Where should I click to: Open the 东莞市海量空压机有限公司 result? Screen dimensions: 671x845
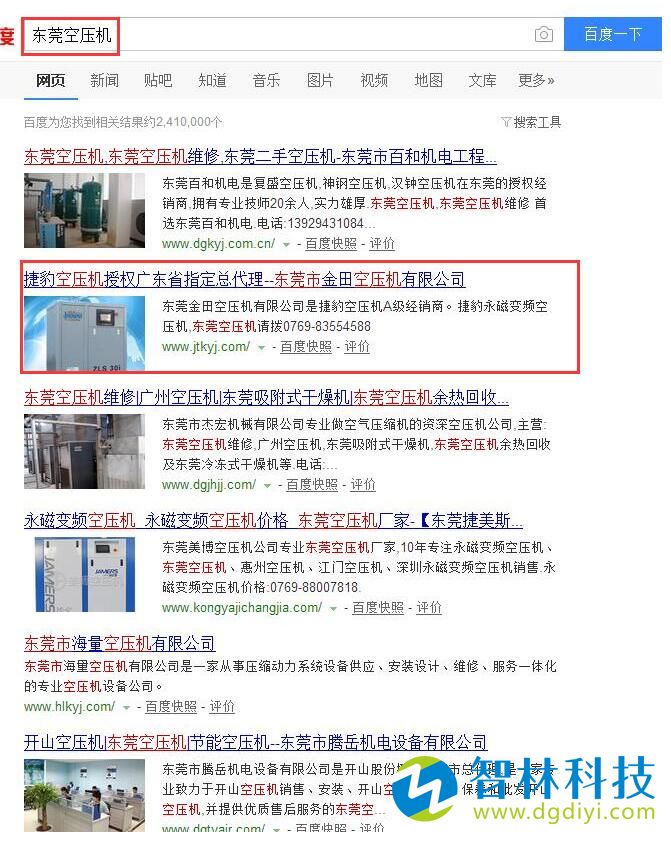click(119, 643)
